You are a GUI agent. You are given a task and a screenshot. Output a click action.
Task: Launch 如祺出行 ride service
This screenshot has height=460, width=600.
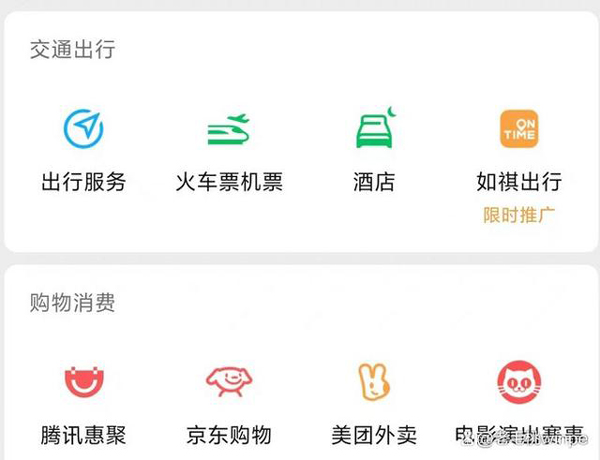518,129
